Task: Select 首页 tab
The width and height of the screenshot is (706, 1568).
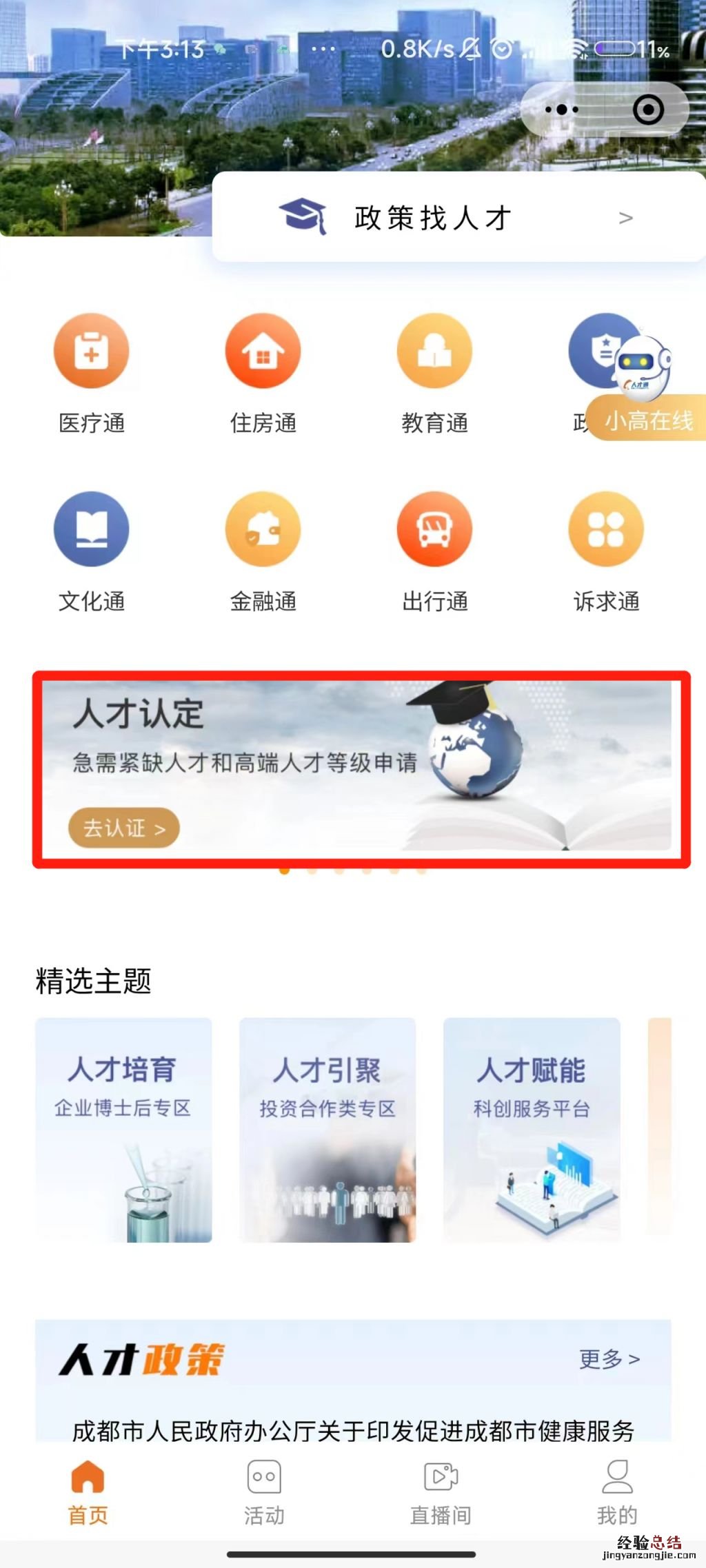Action: tap(88, 1492)
